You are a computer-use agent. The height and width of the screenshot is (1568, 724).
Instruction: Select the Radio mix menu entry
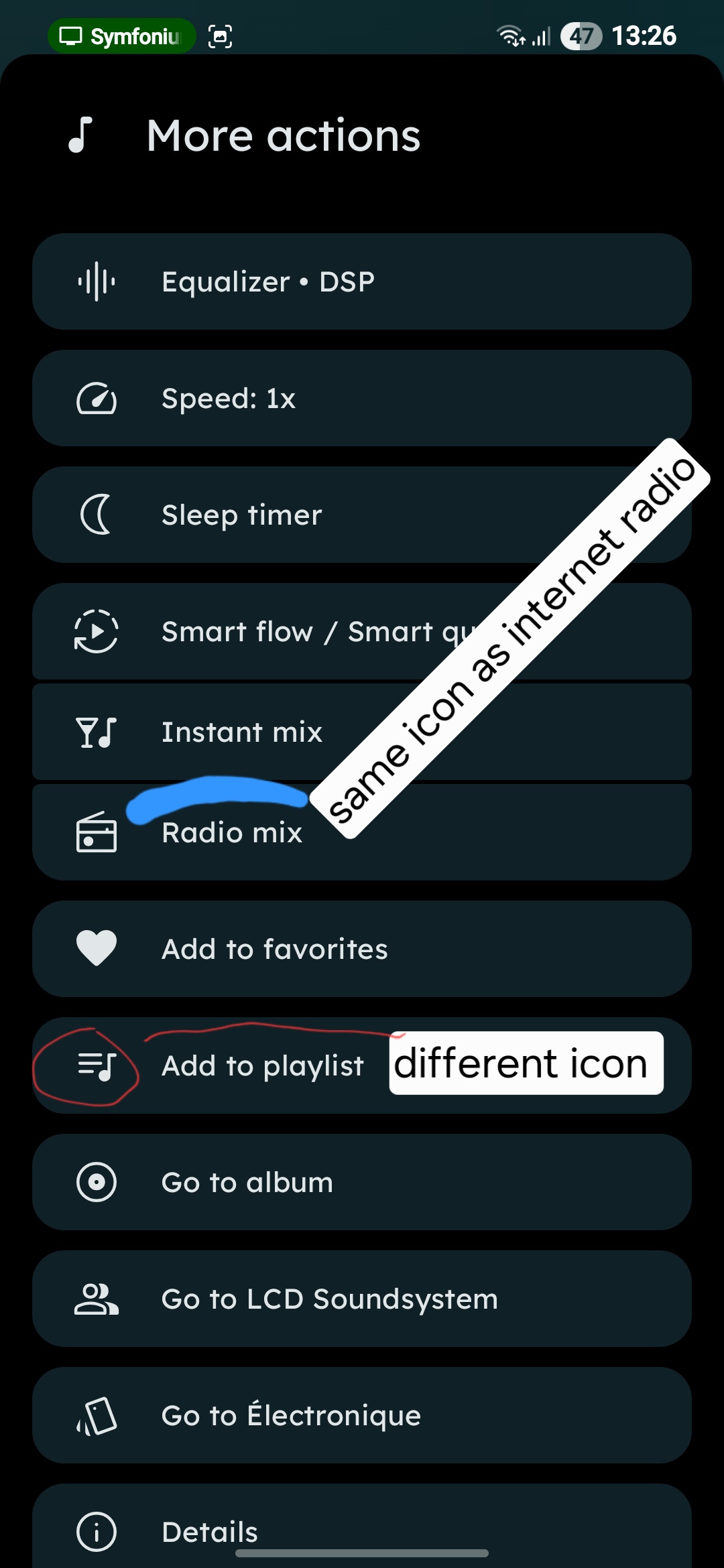tap(231, 832)
